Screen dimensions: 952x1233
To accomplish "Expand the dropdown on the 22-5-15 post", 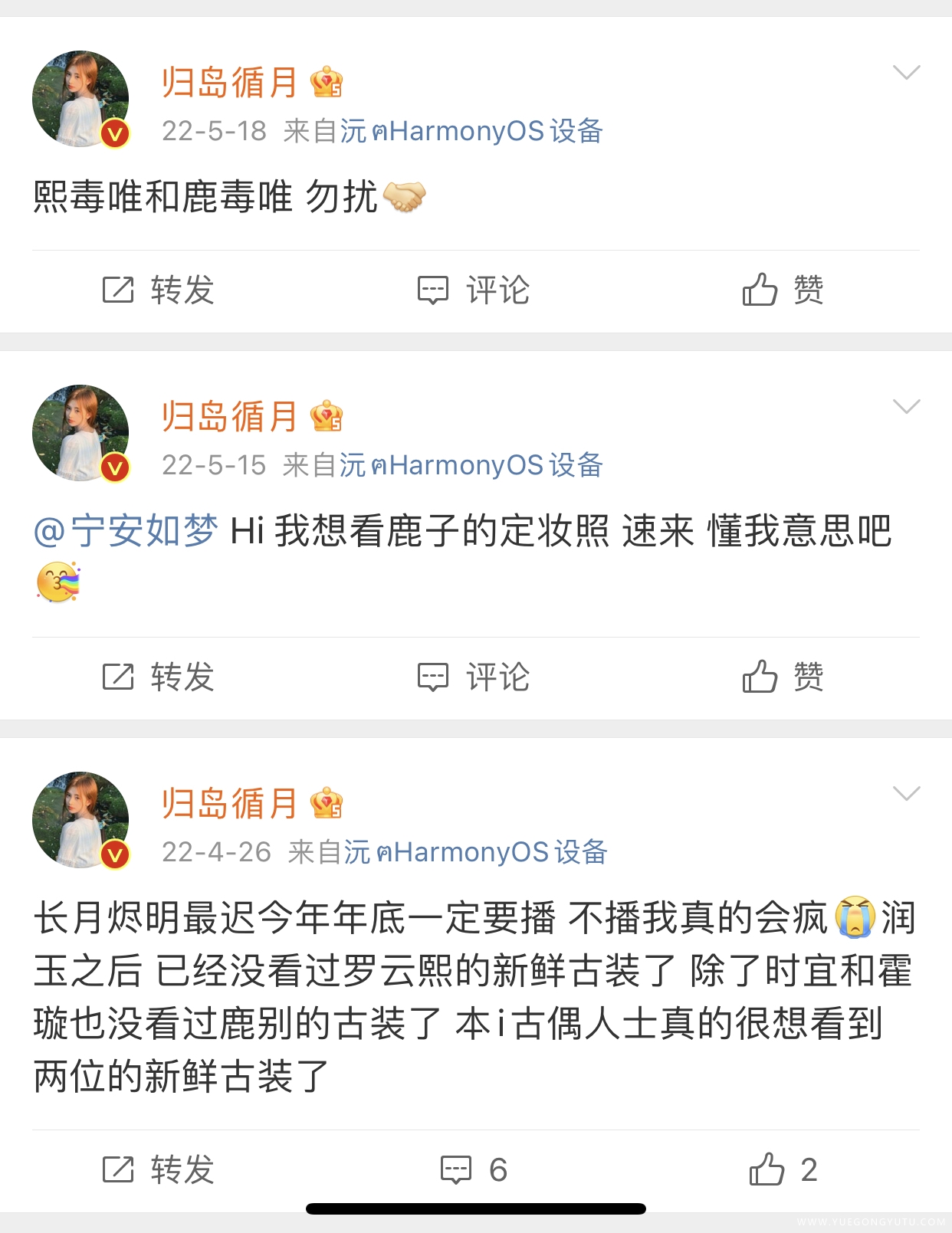I will coord(906,407).
